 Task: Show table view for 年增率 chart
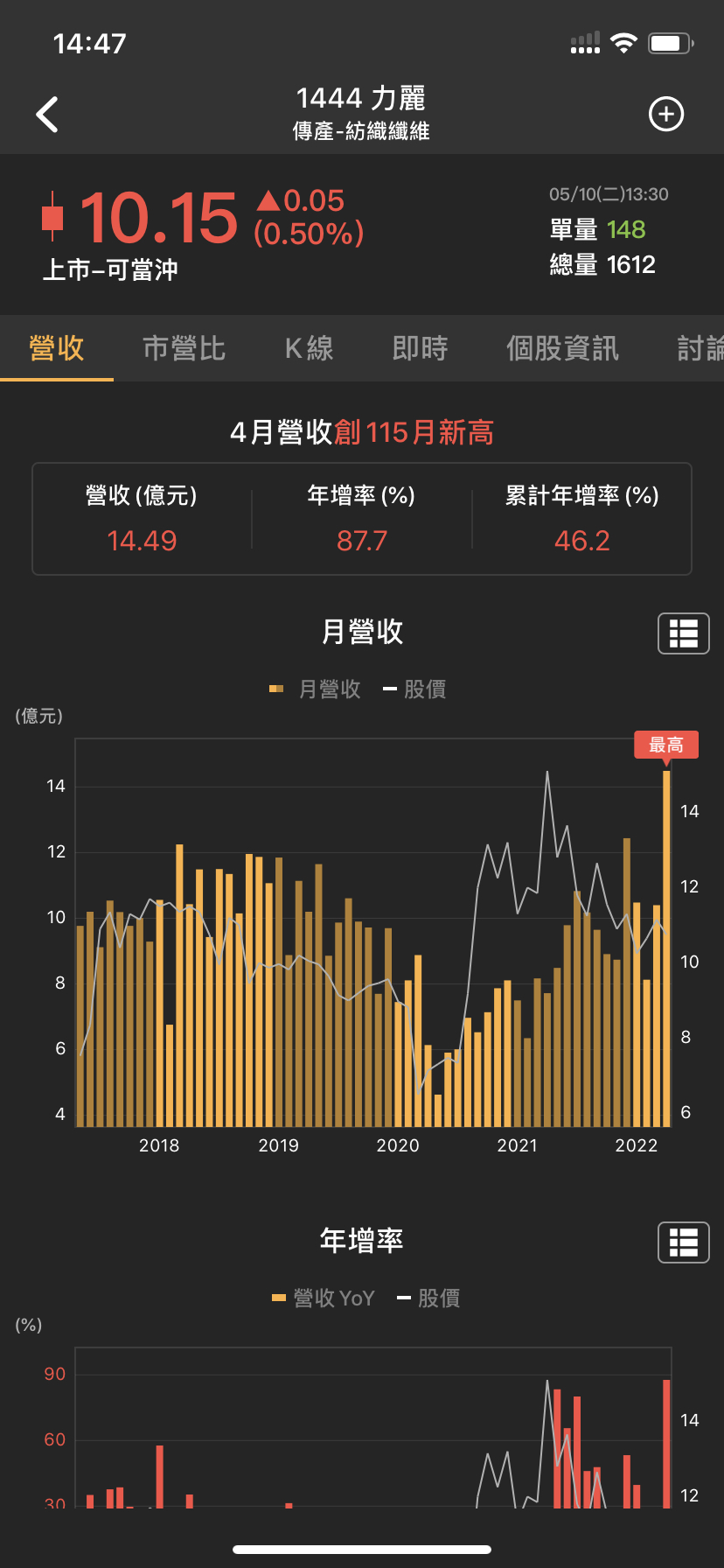[683, 1242]
